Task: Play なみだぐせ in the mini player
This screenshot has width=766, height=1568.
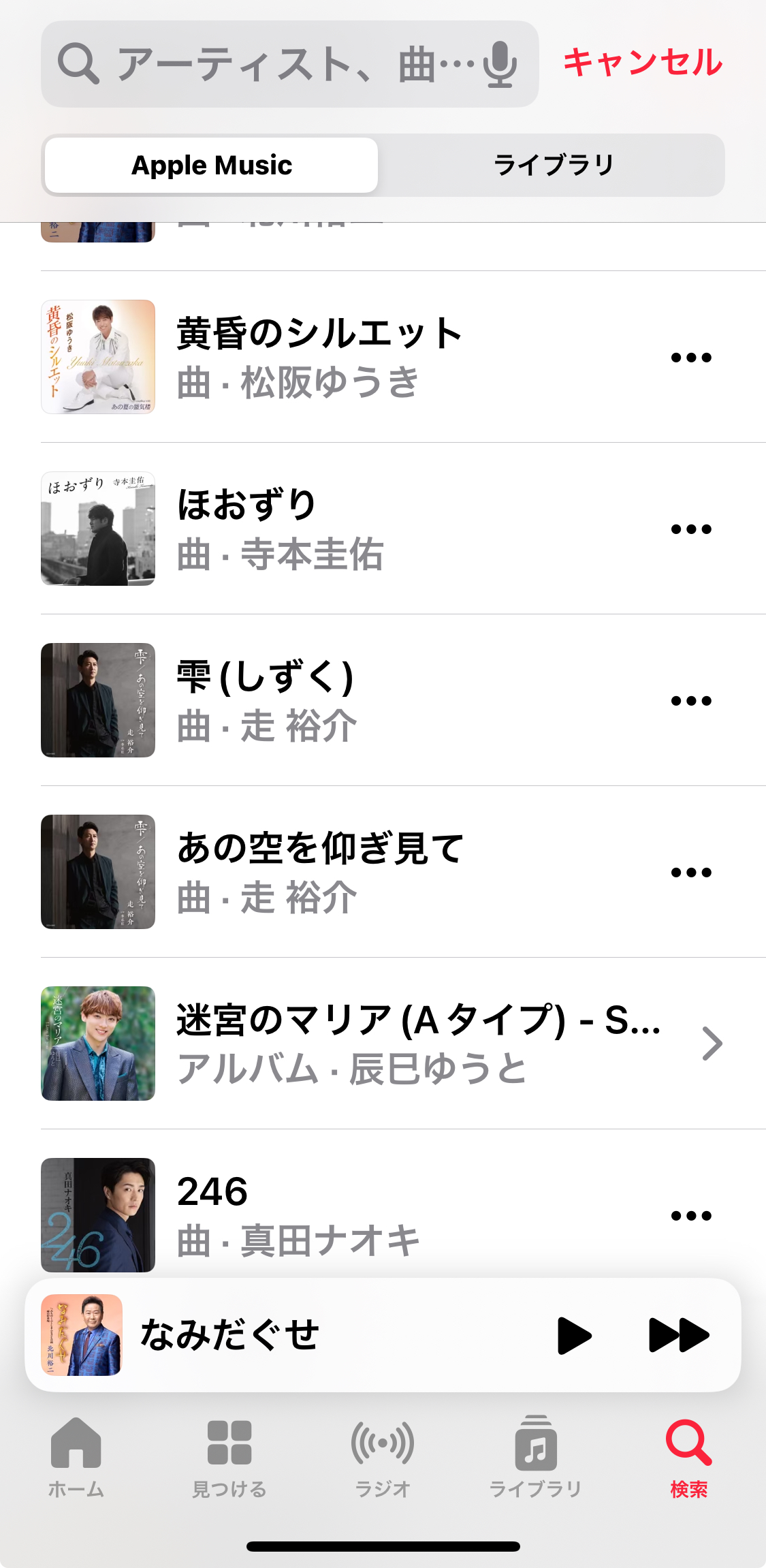Action: pos(574,1335)
